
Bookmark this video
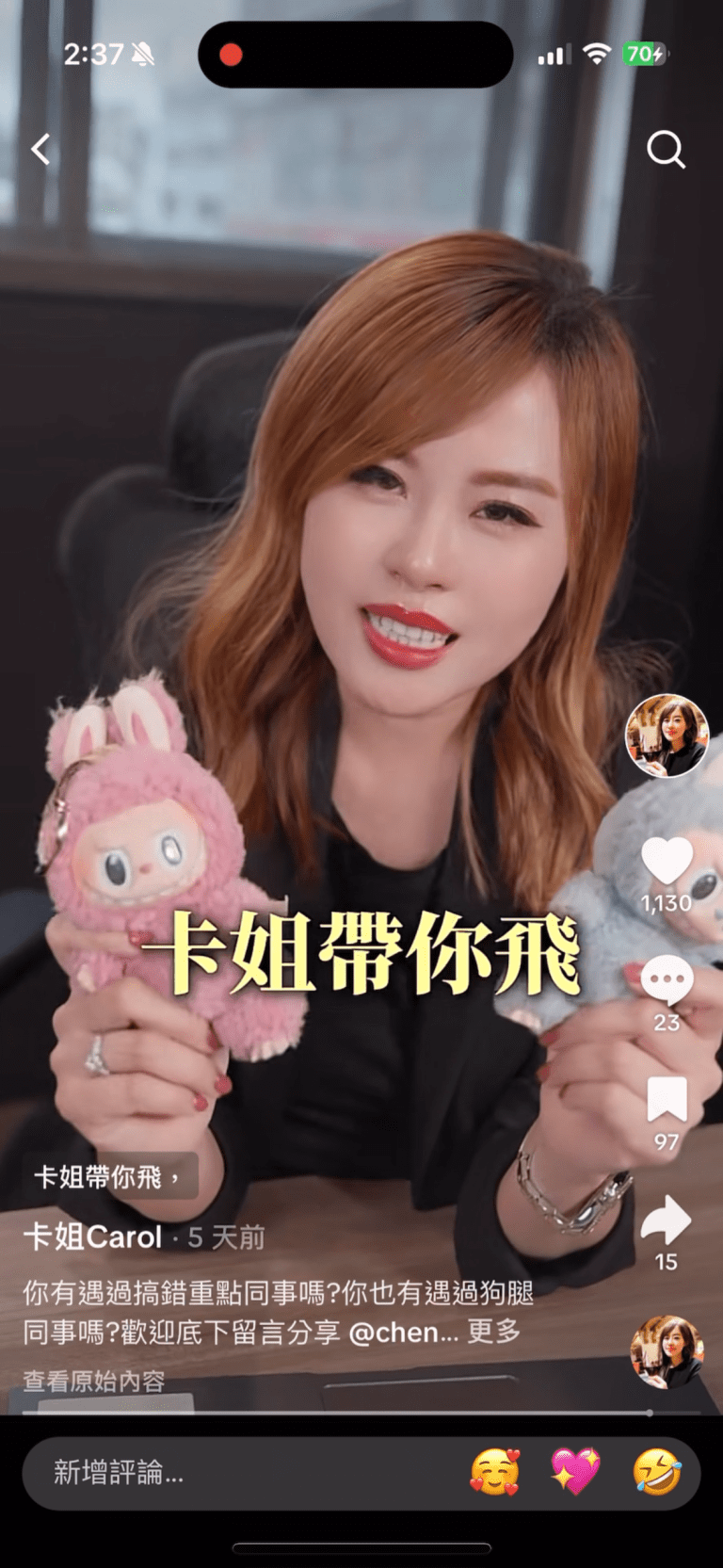[x=667, y=1100]
